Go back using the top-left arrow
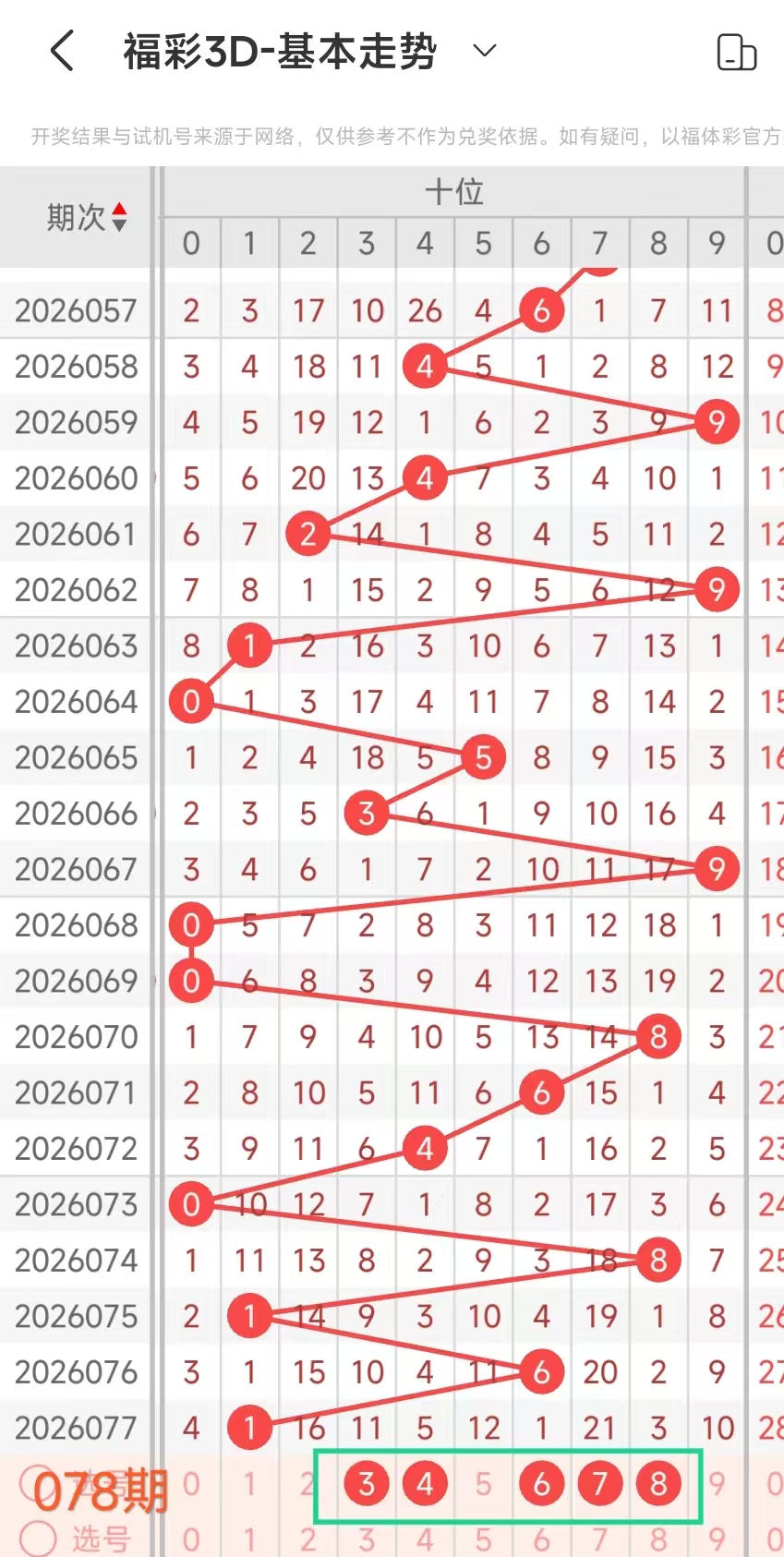 62,51
